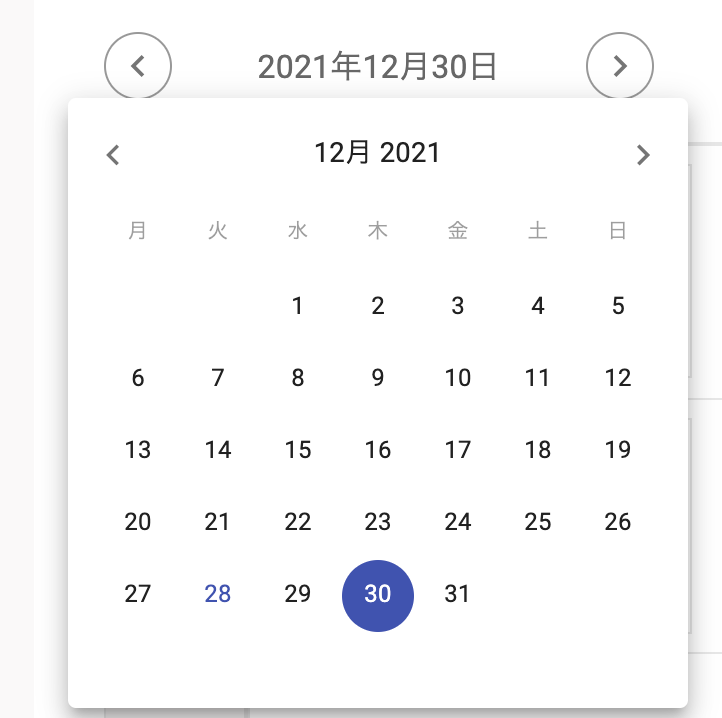Show the next month in the calendar

[643, 155]
